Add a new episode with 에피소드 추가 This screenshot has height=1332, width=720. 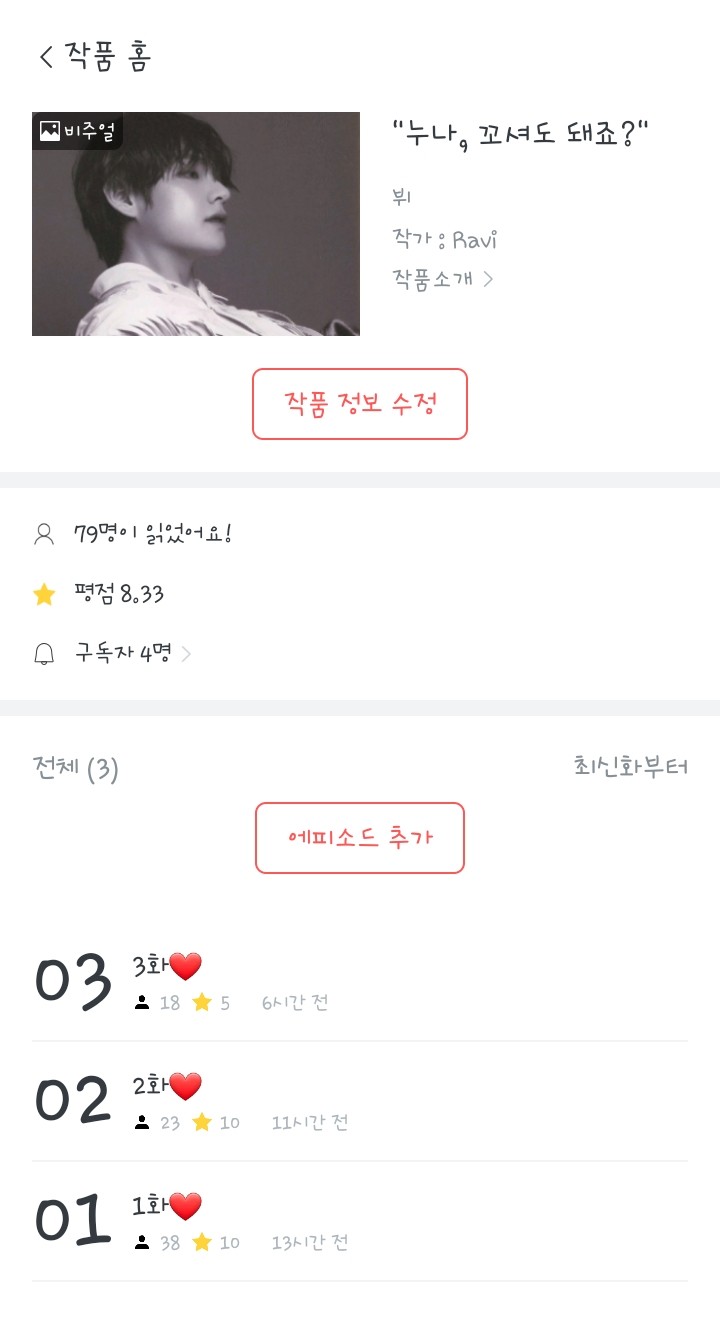360,838
